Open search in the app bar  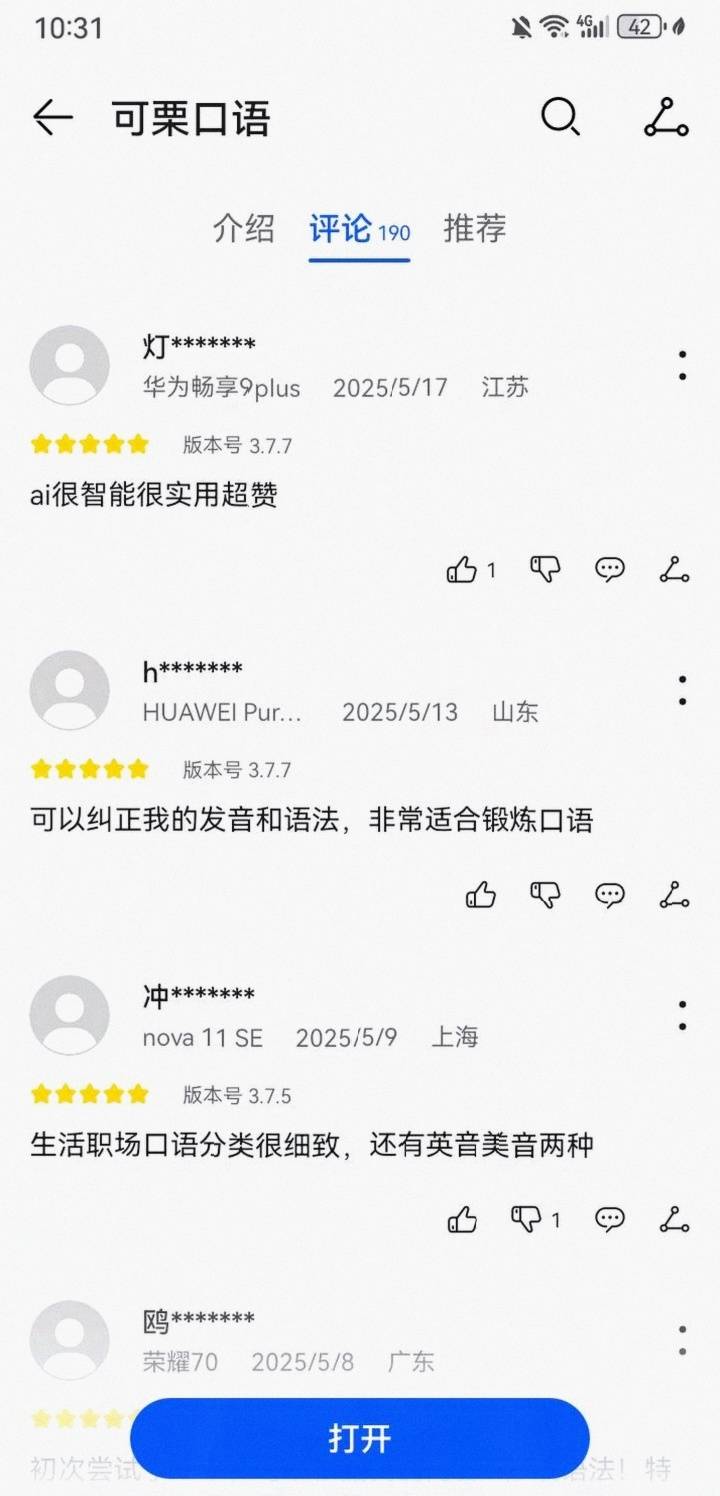pos(560,118)
